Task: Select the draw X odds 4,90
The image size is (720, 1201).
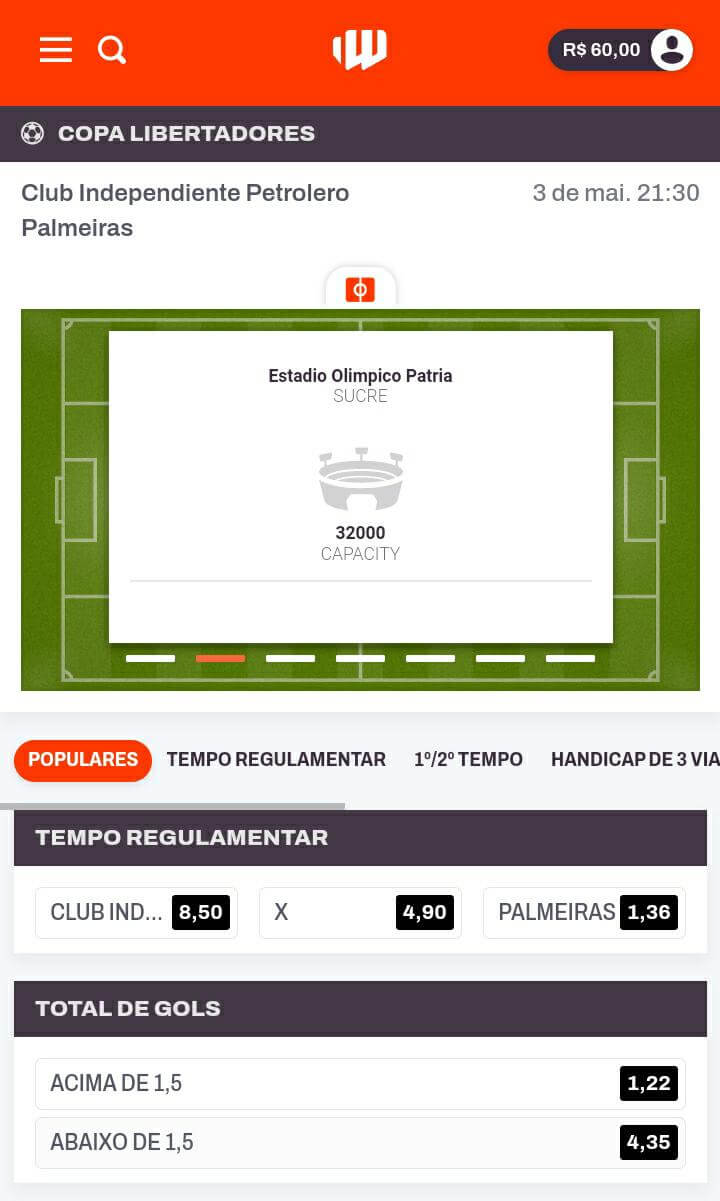Action: click(360, 913)
